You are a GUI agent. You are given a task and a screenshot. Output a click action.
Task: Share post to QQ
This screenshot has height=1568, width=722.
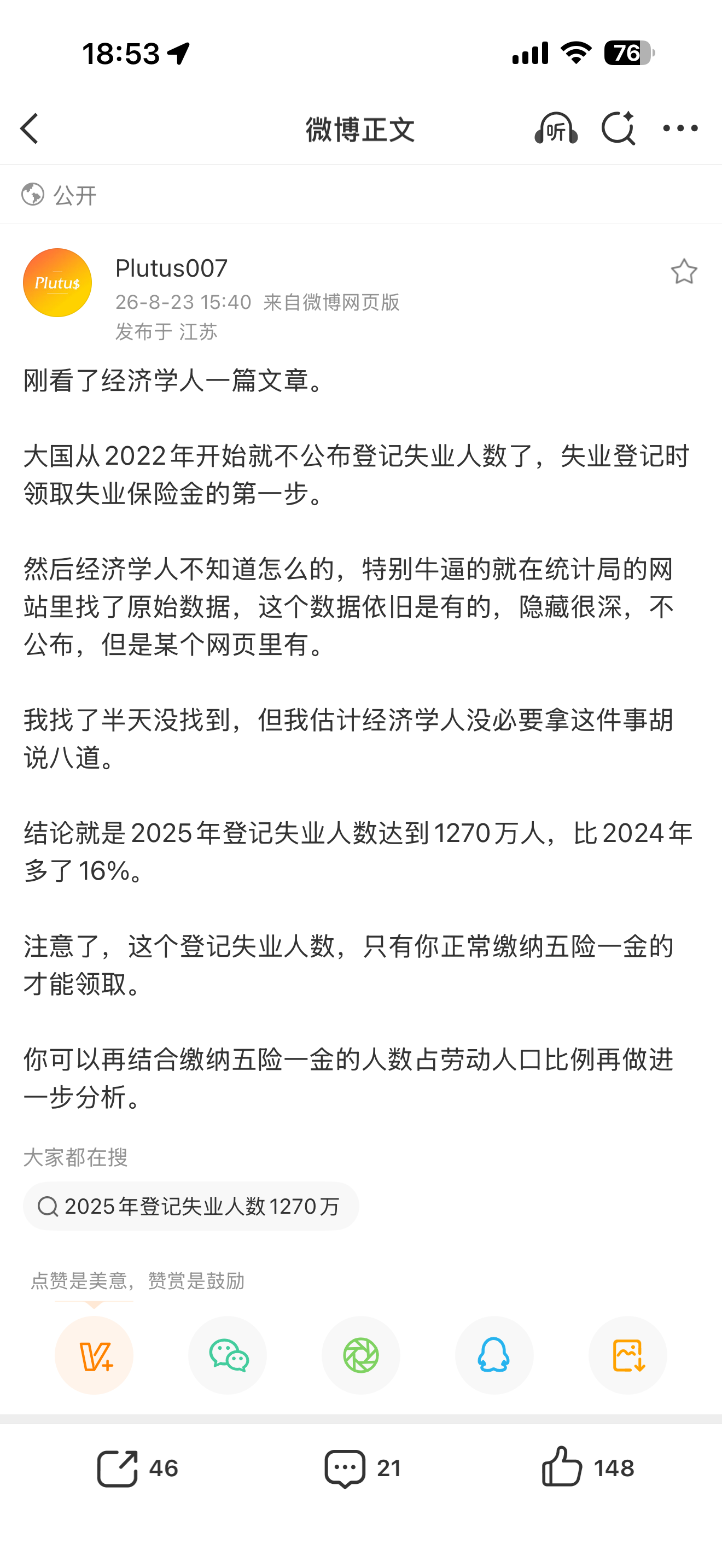point(494,1355)
